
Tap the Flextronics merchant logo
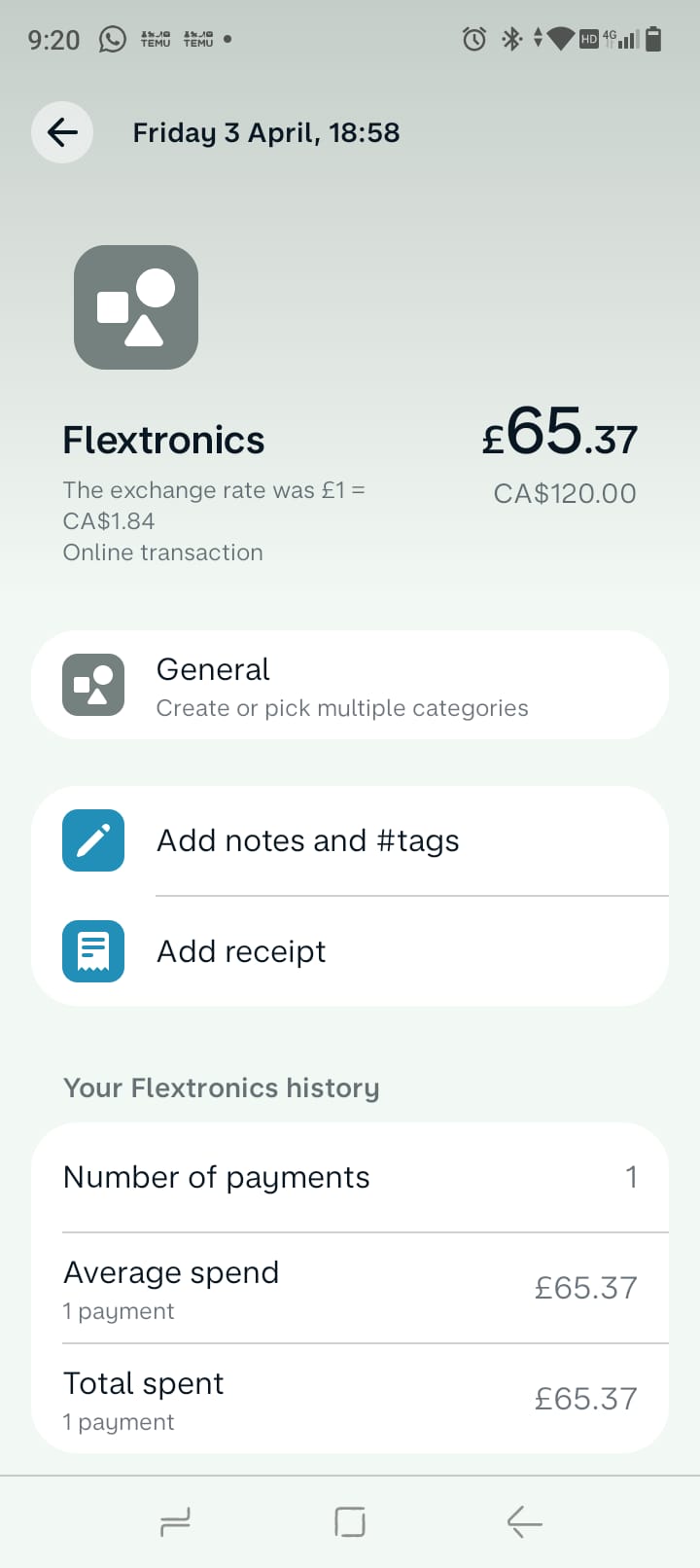(136, 307)
